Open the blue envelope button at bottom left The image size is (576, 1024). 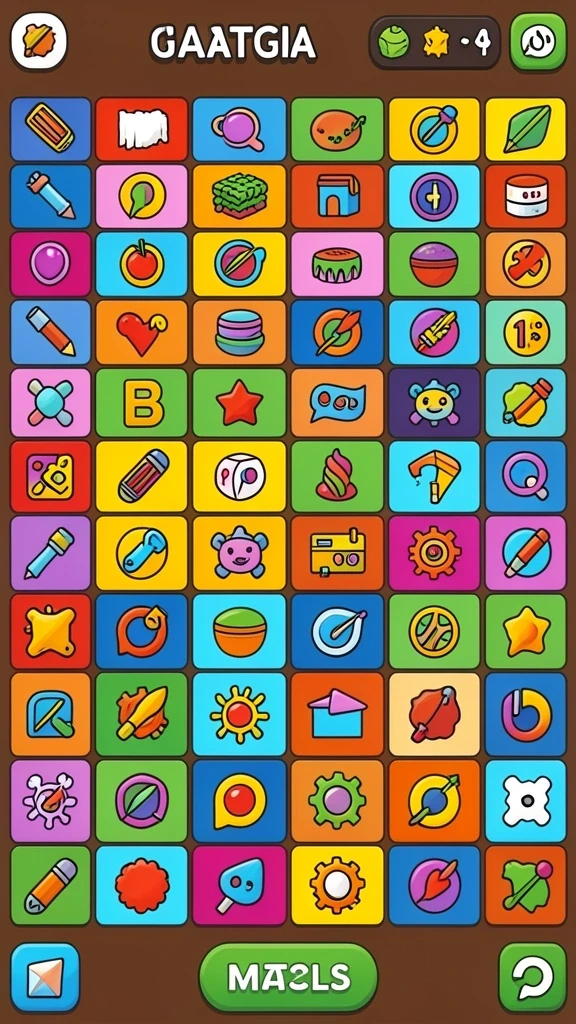[x=45, y=978]
